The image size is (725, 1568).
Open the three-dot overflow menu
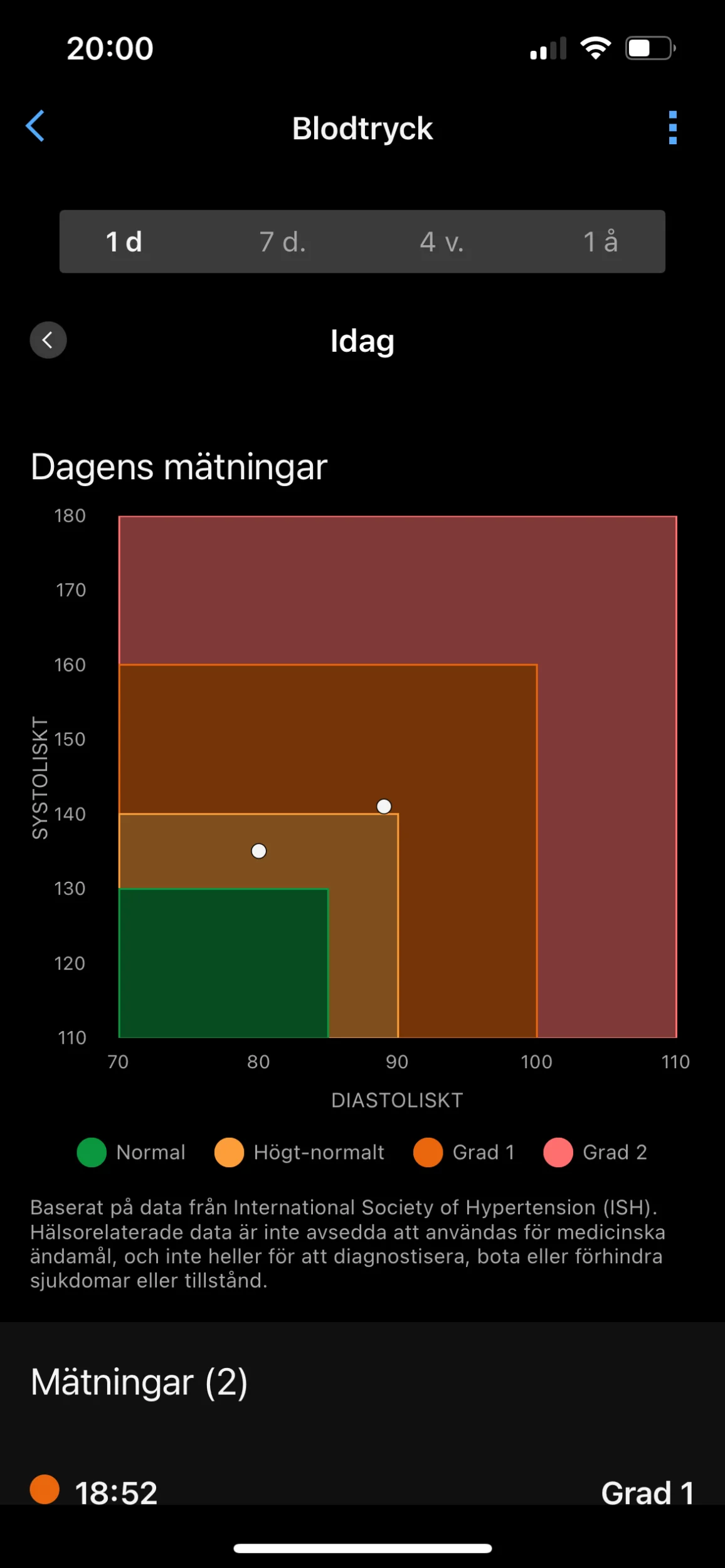(x=672, y=127)
